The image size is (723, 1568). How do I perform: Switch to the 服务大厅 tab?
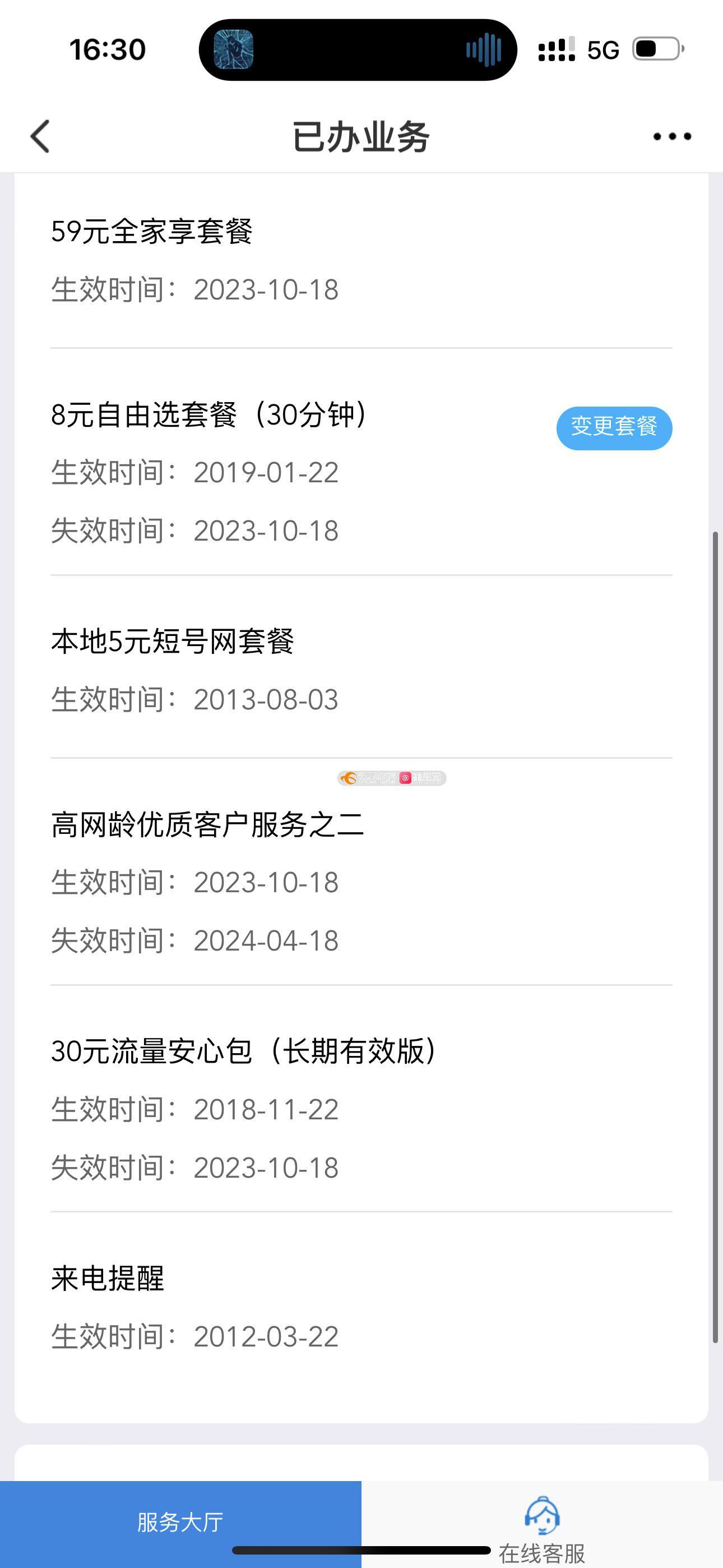coord(180,1522)
